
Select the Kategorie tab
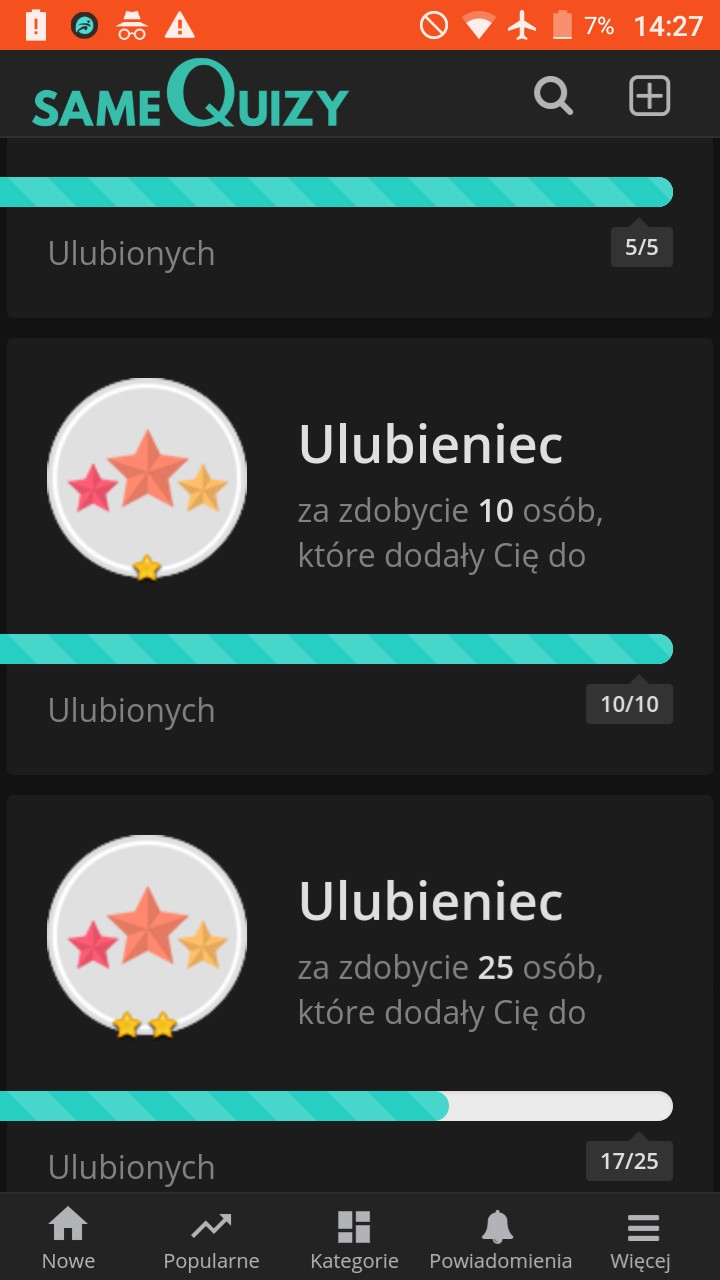click(x=354, y=1238)
